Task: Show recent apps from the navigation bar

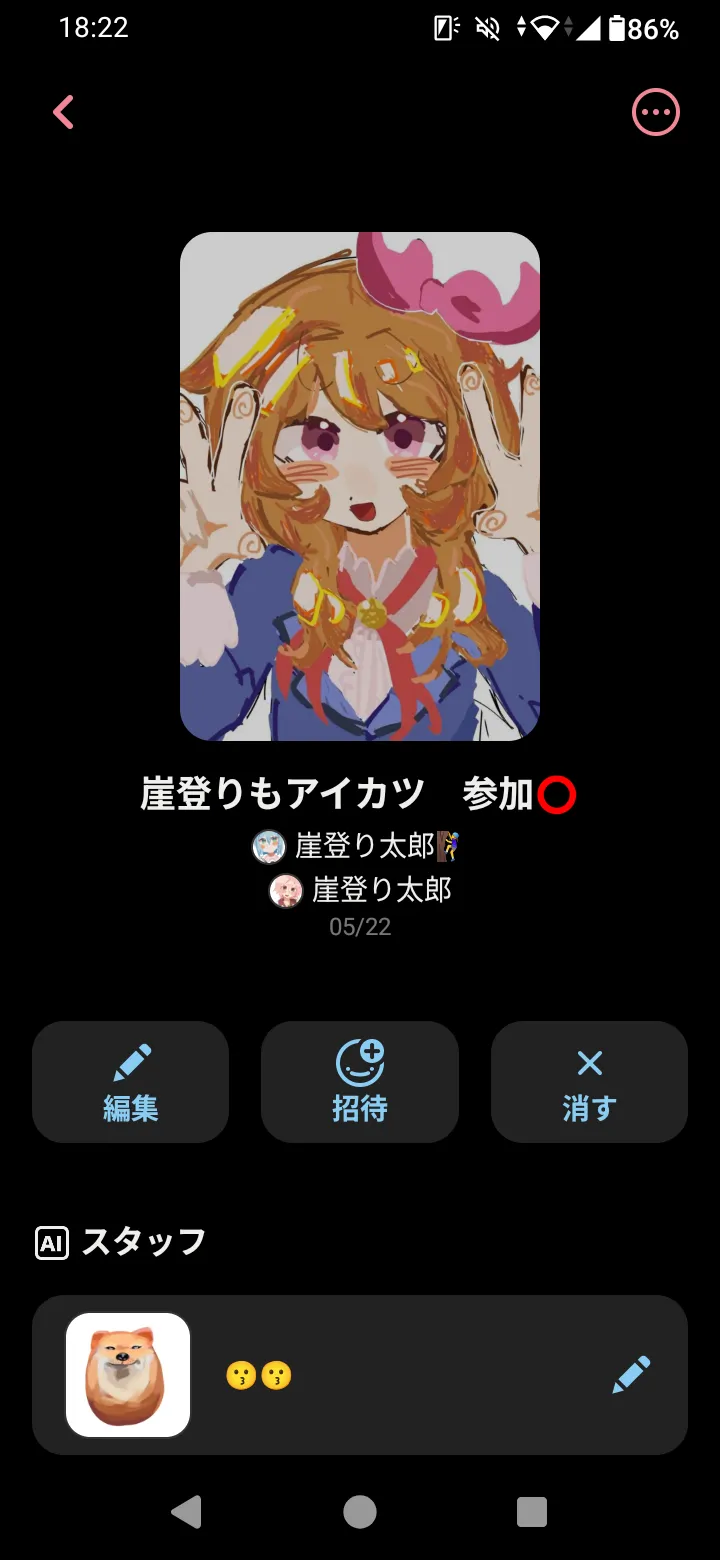Action: 532,1512
